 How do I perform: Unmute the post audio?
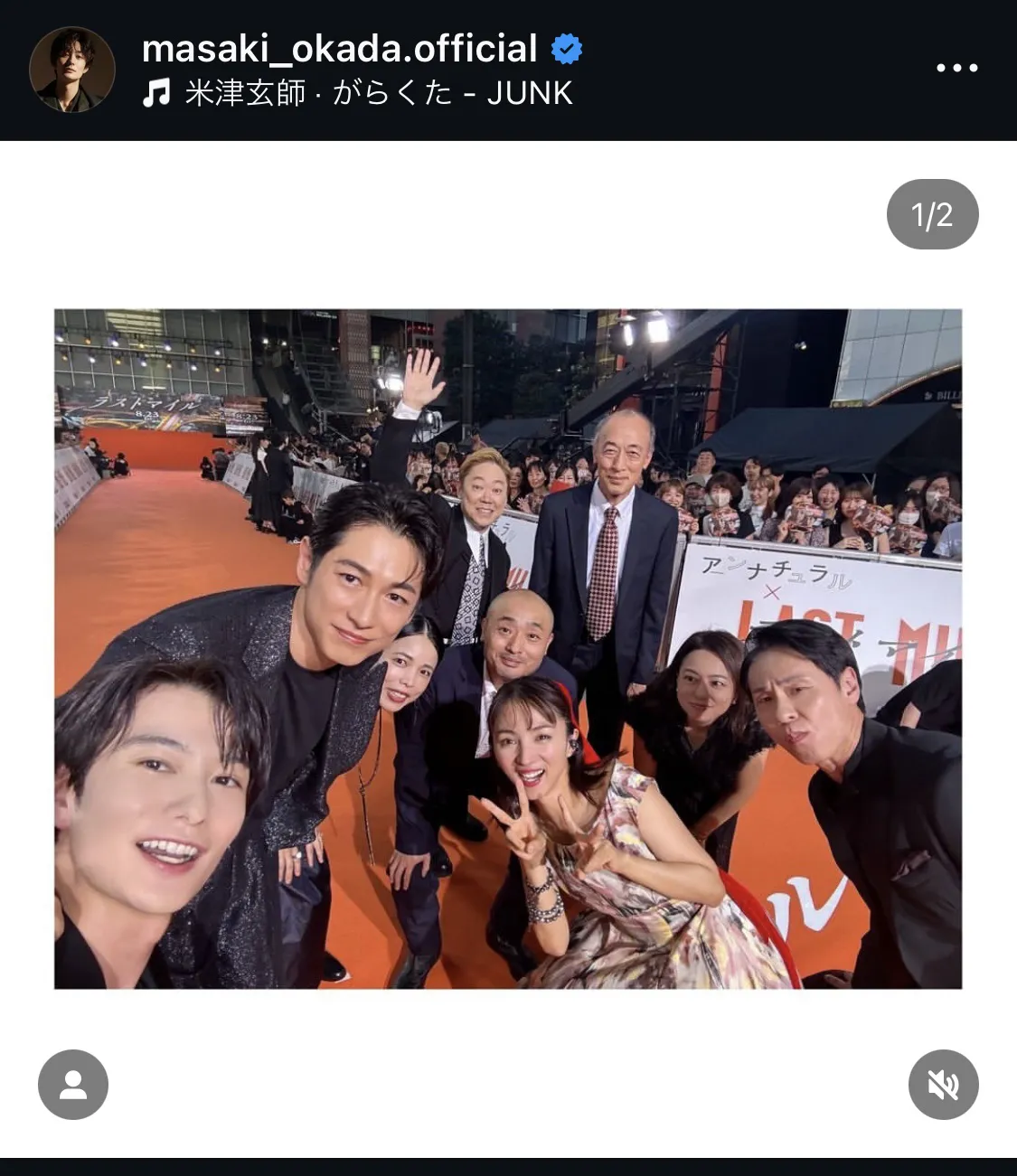tap(943, 1084)
